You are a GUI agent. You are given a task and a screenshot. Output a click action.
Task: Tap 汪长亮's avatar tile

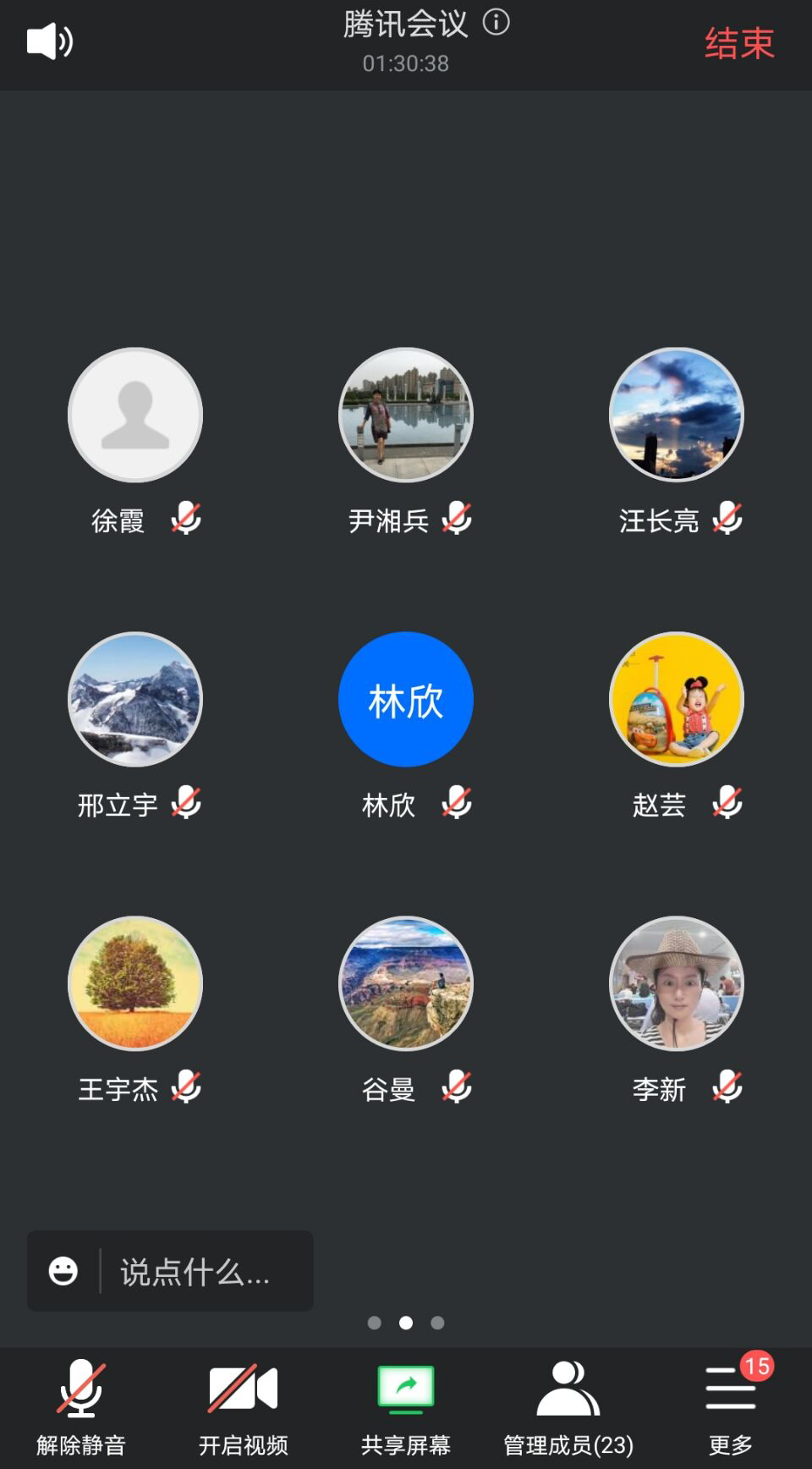pyautogui.click(x=677, y=415)
